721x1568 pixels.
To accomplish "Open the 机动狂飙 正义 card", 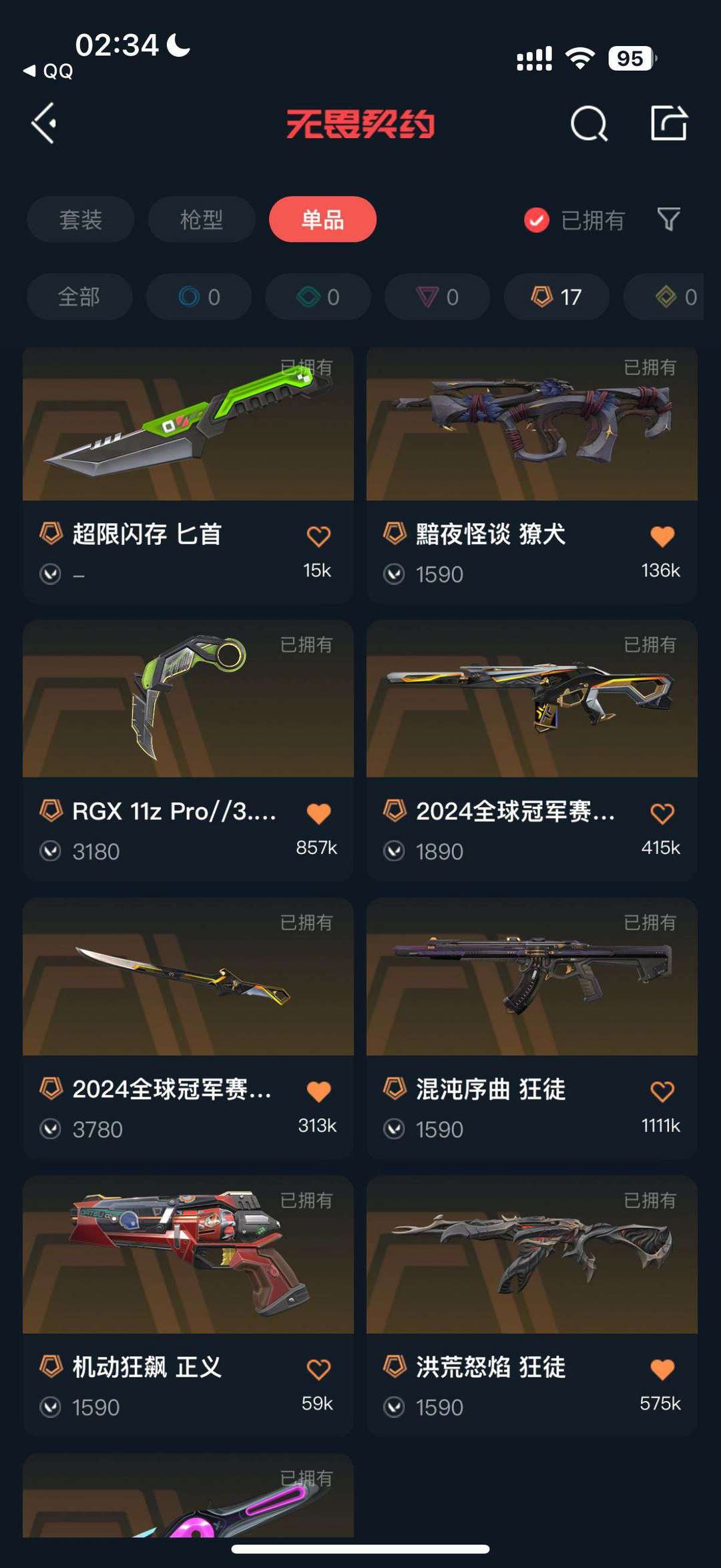I will [188, 1306].
